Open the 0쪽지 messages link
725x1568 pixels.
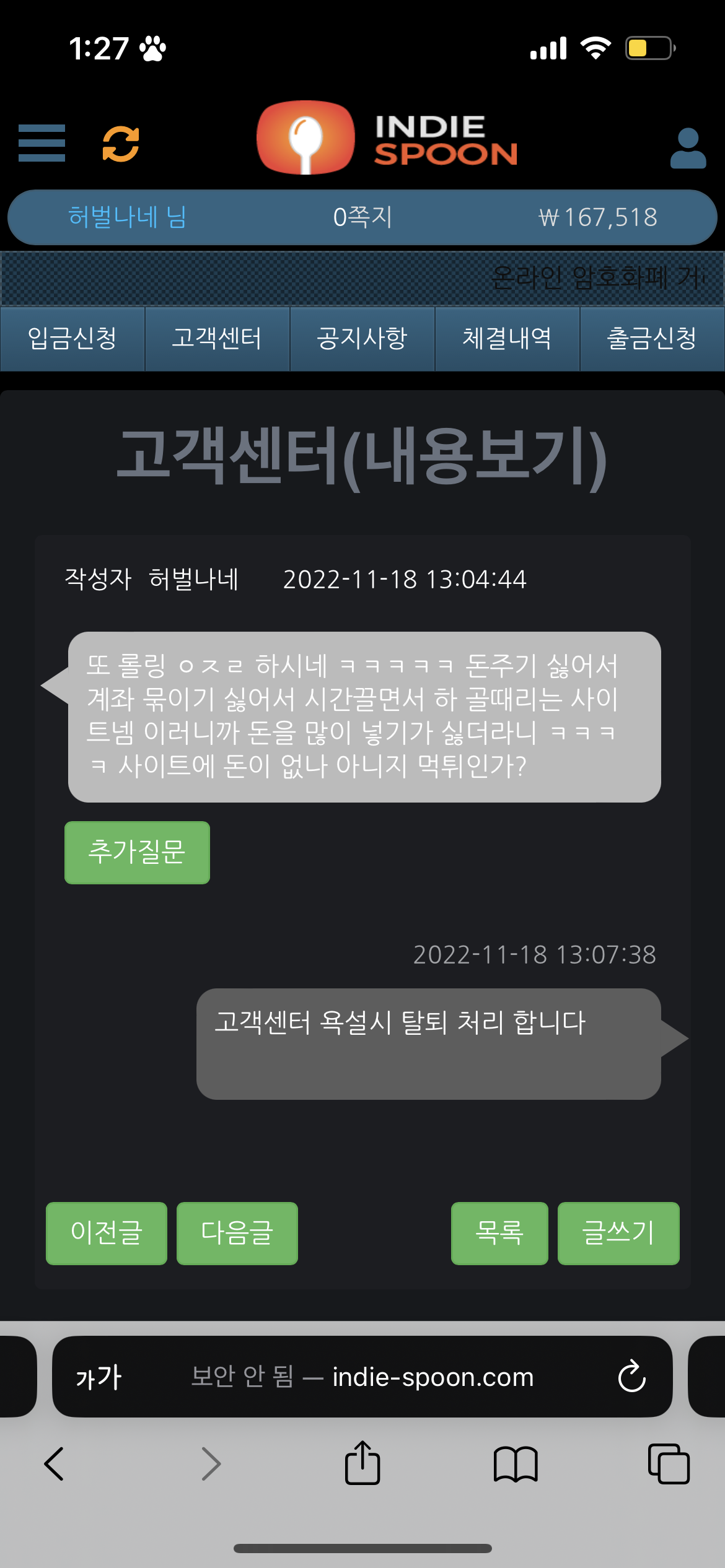click(x=362, y=217)
